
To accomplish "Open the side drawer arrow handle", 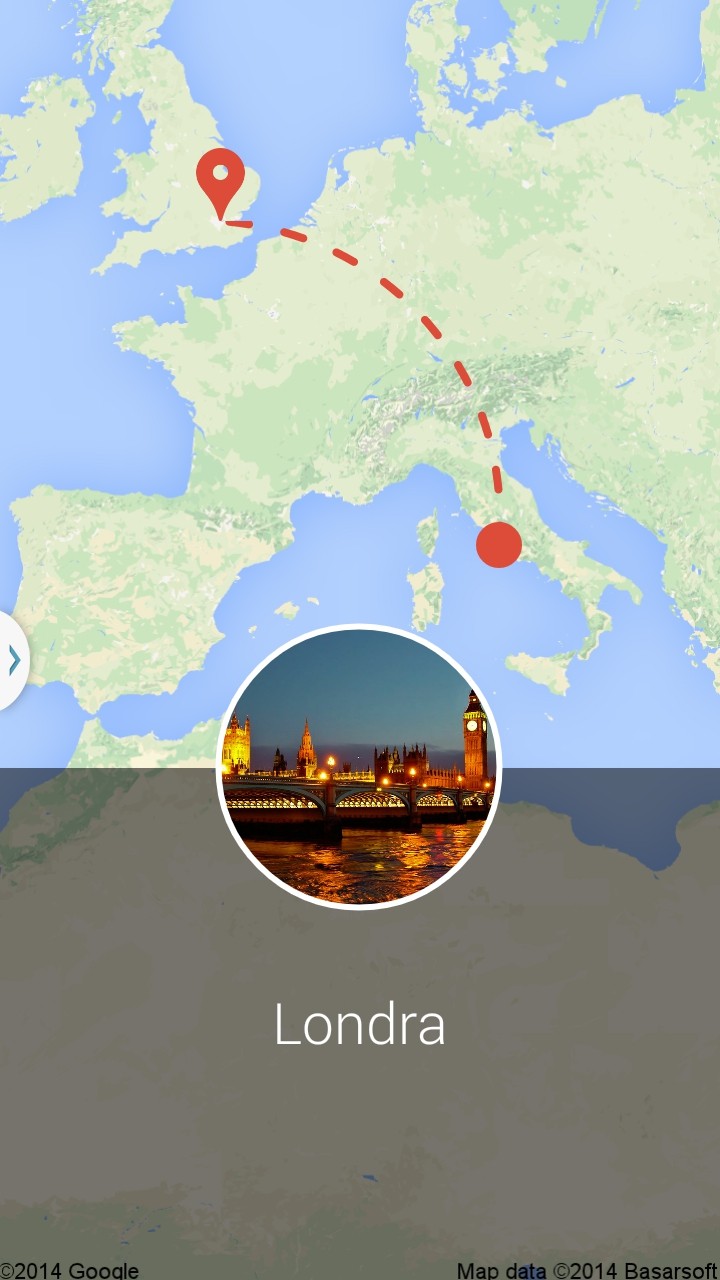I will pos(13,661).
